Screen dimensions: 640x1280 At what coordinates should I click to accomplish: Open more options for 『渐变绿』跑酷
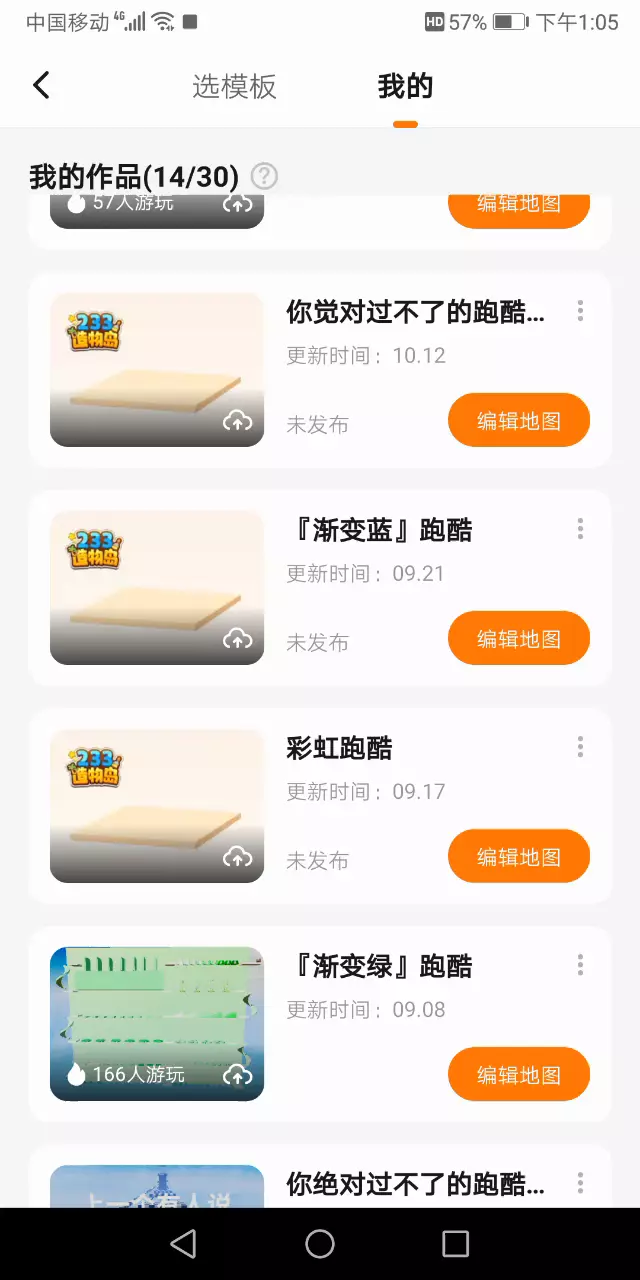(x=580, y=965)
